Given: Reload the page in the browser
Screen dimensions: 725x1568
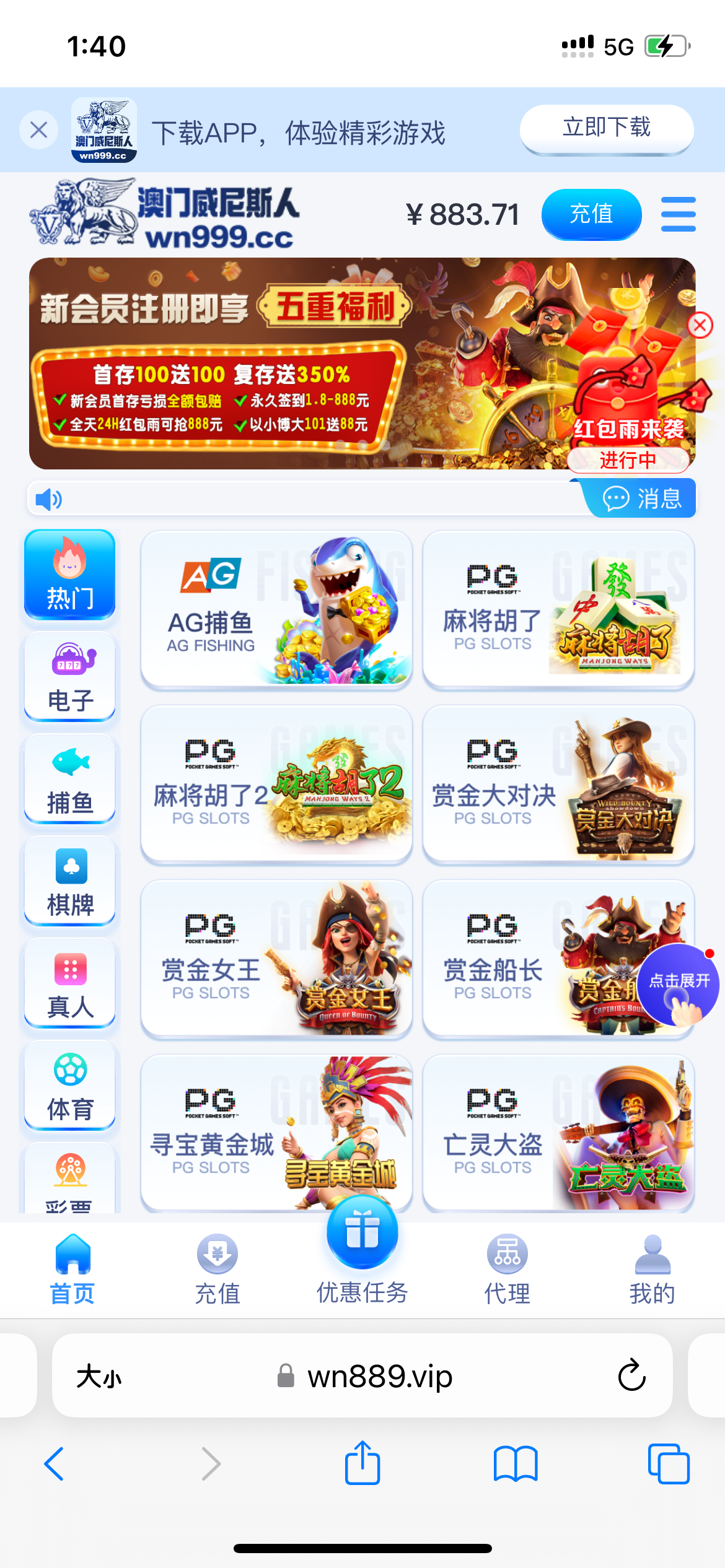Looking at the screenshot, I should point(631,1375).
